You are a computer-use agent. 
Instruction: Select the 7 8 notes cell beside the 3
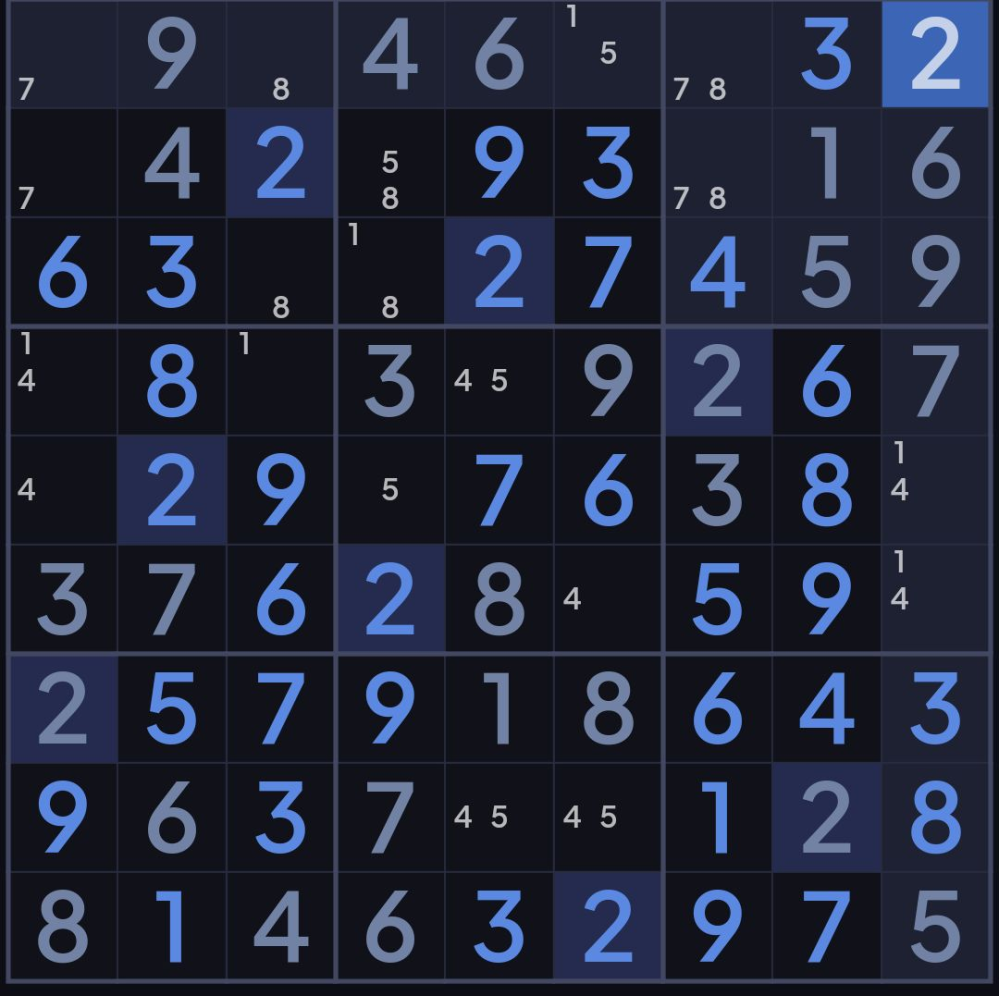(717, 55)
